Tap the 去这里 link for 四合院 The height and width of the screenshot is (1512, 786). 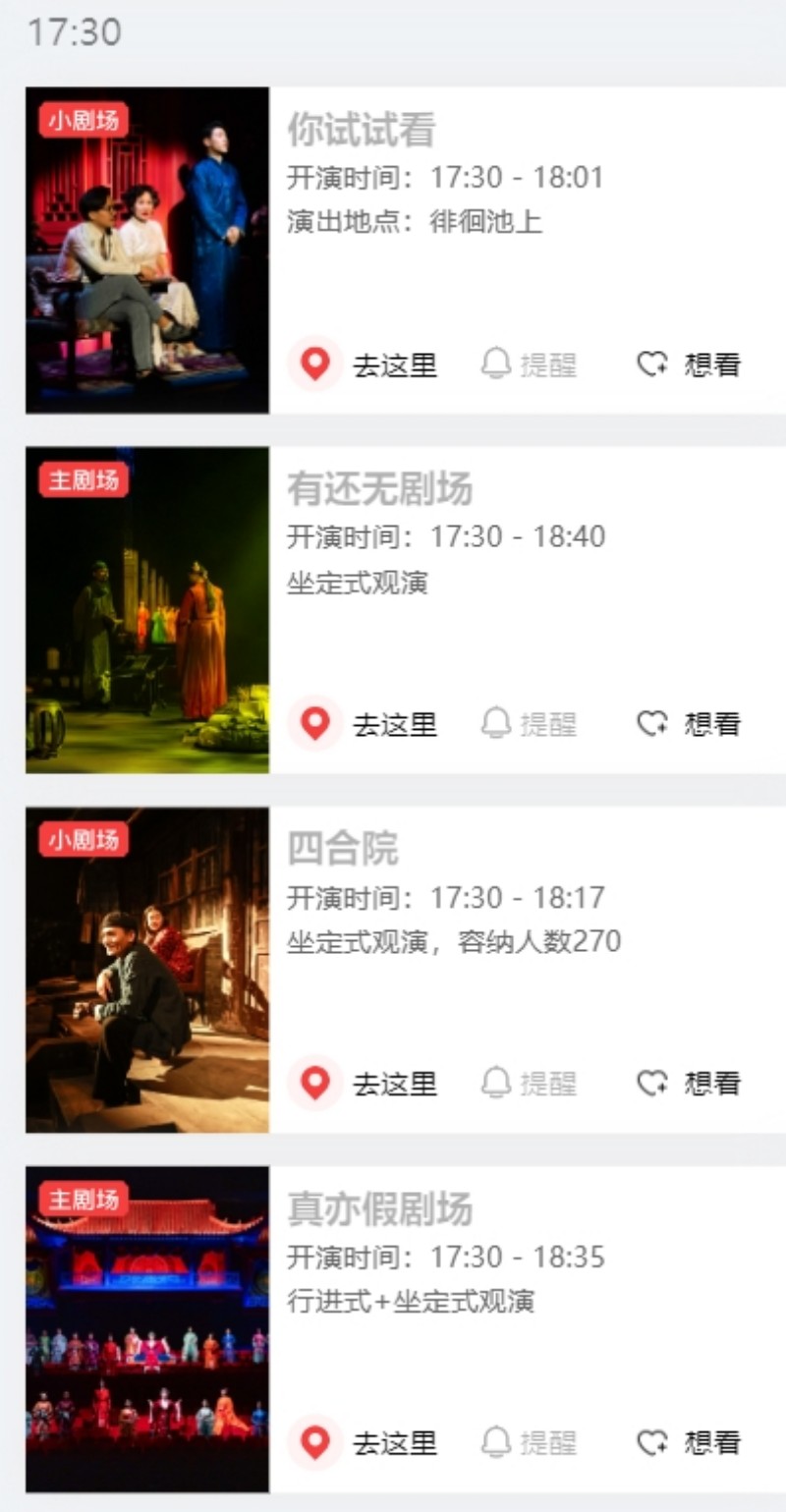point(395,1084)
